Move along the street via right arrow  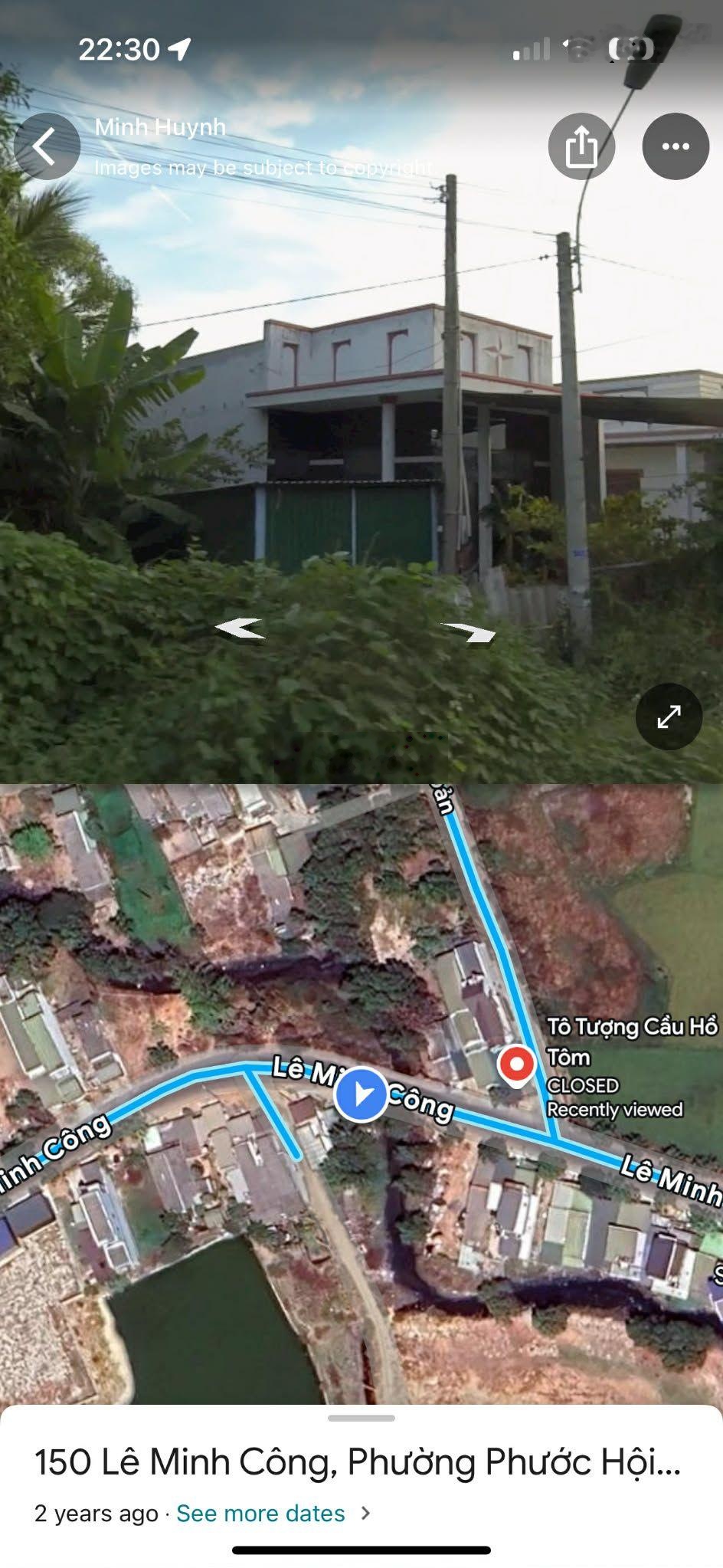(469, 633)
